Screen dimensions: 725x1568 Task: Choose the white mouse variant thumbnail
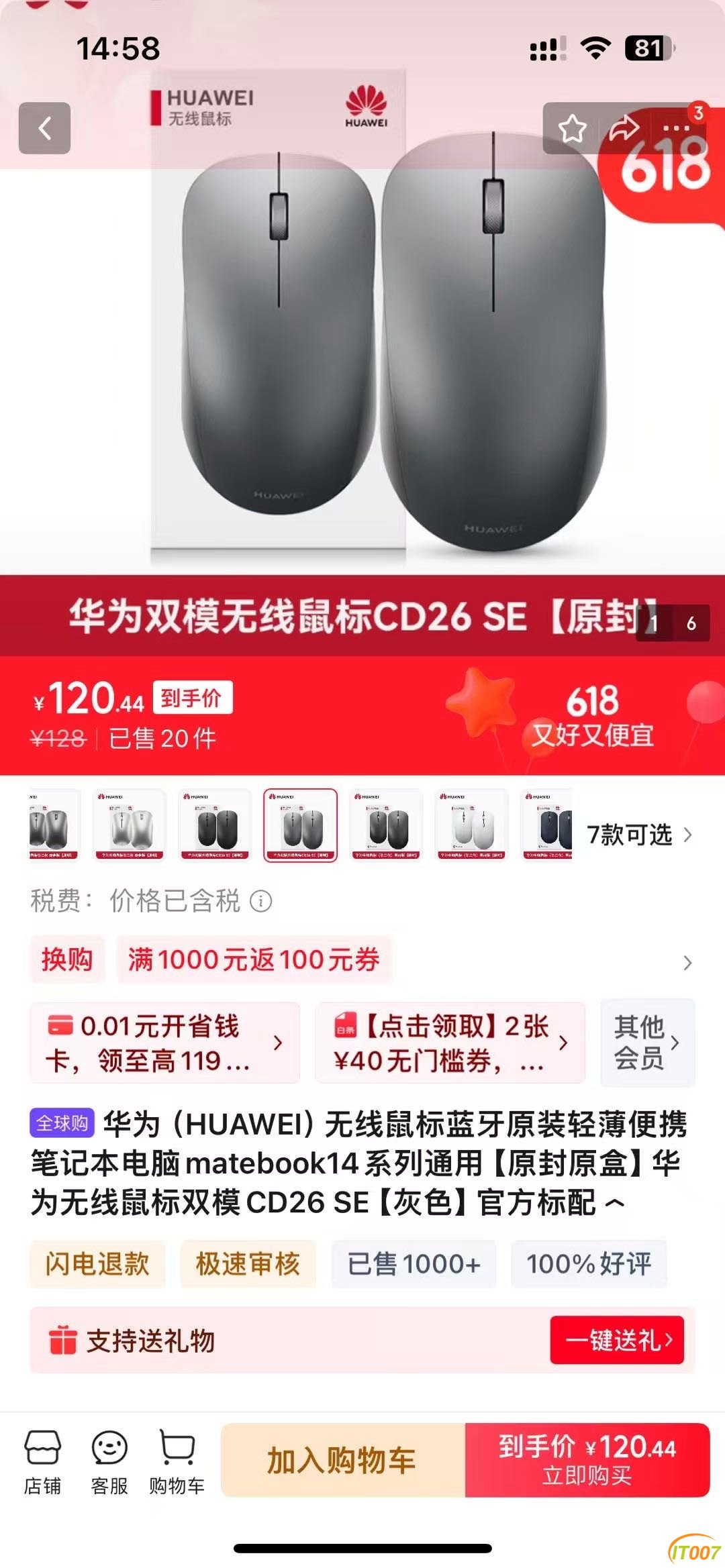tap(473, 825)
